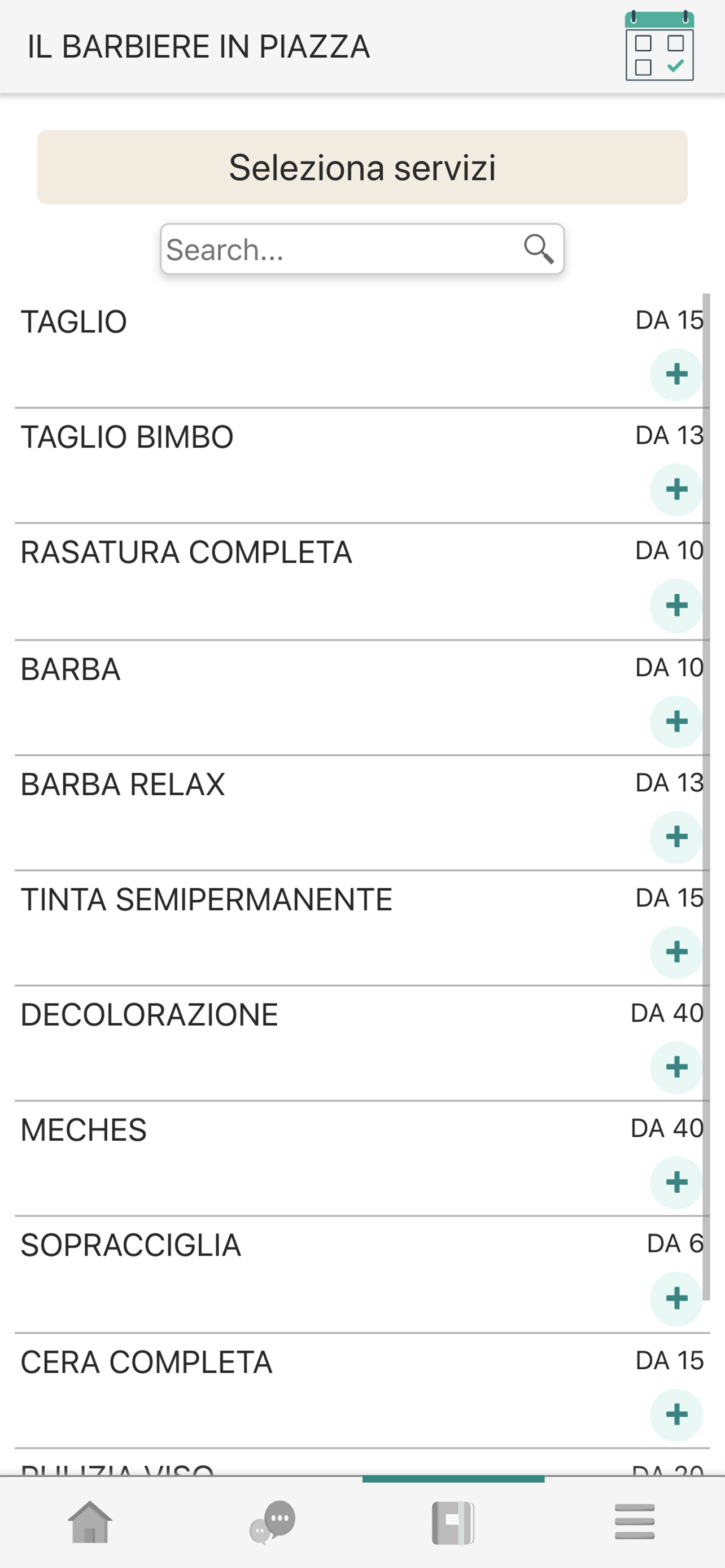Add the BARBA service

(676, 721)
